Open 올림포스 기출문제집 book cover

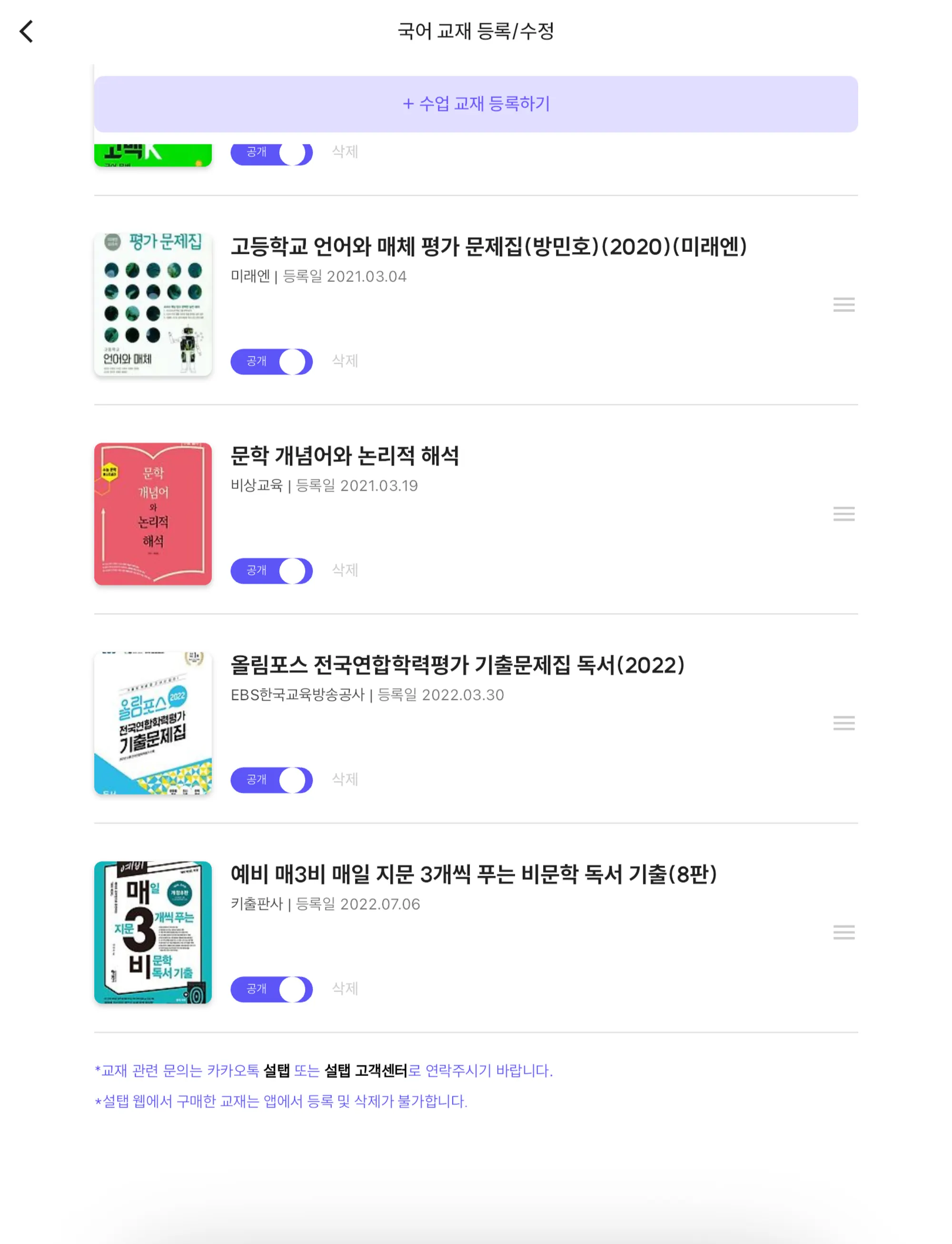153,723
